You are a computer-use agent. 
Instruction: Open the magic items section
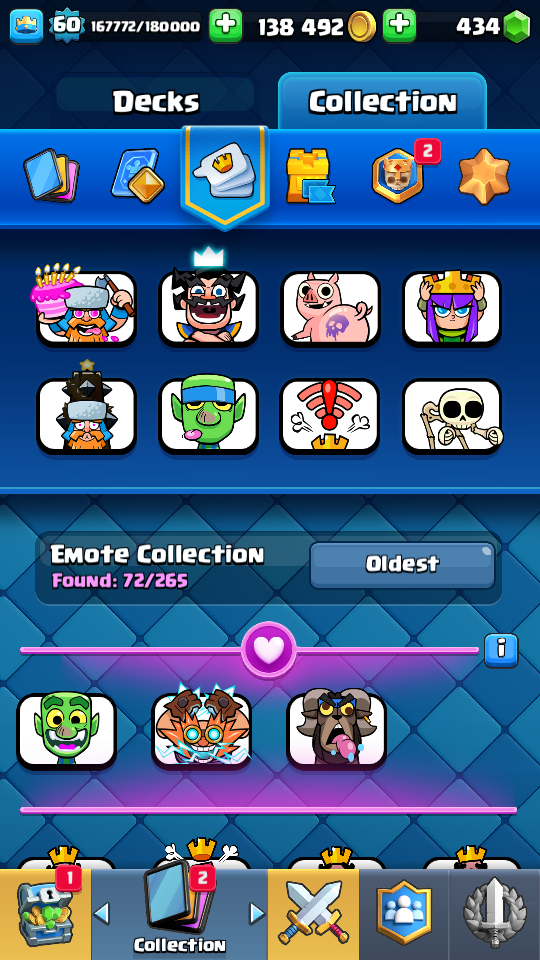(x=138, y=176)
